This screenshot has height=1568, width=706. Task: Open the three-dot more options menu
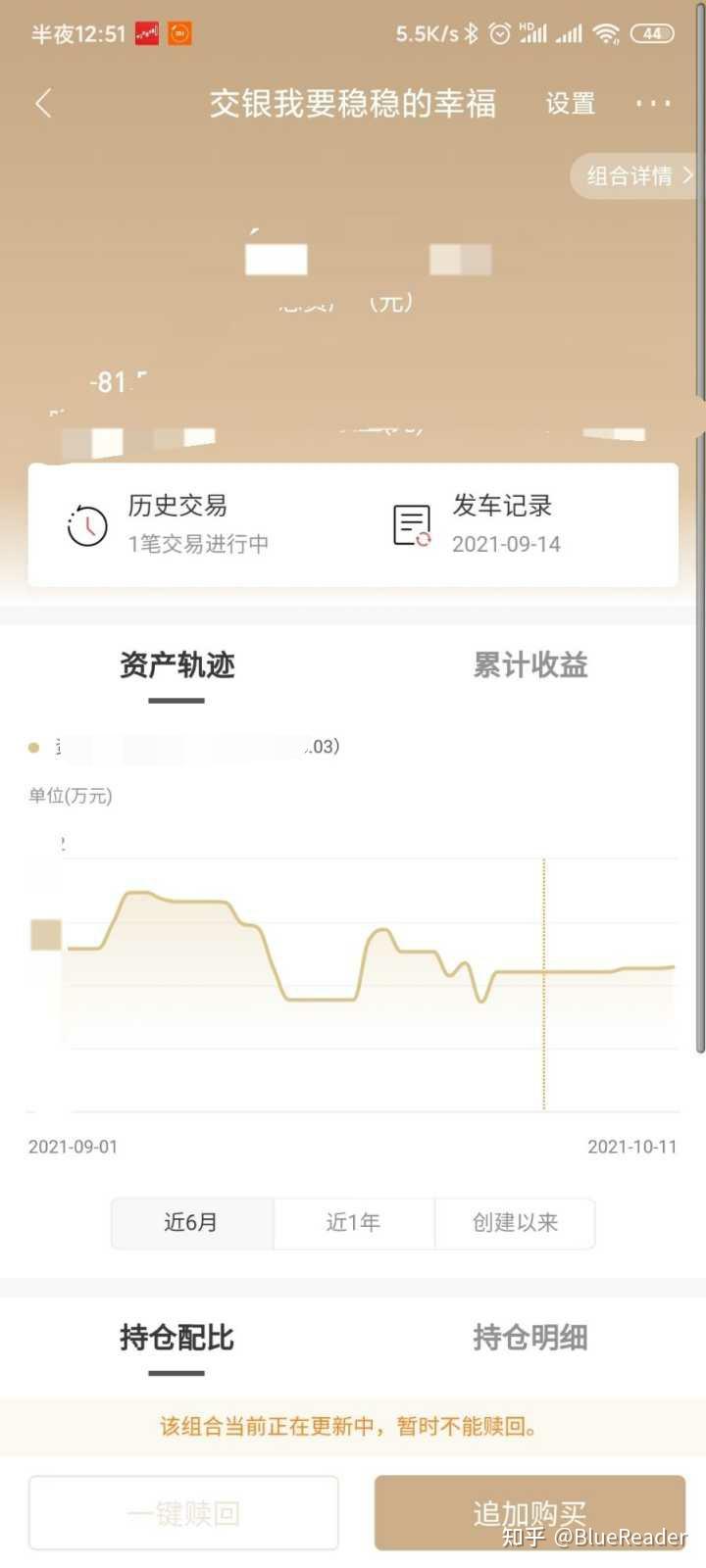[652, 103]
